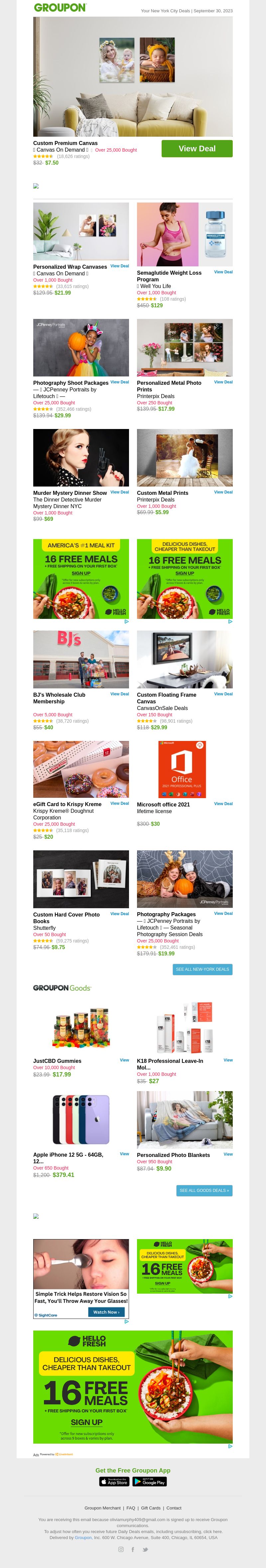Open Groupon's Instagram page icon
Image resolution: width=266 pixels, height=1568 pixels.
(x=120, y=1549)
